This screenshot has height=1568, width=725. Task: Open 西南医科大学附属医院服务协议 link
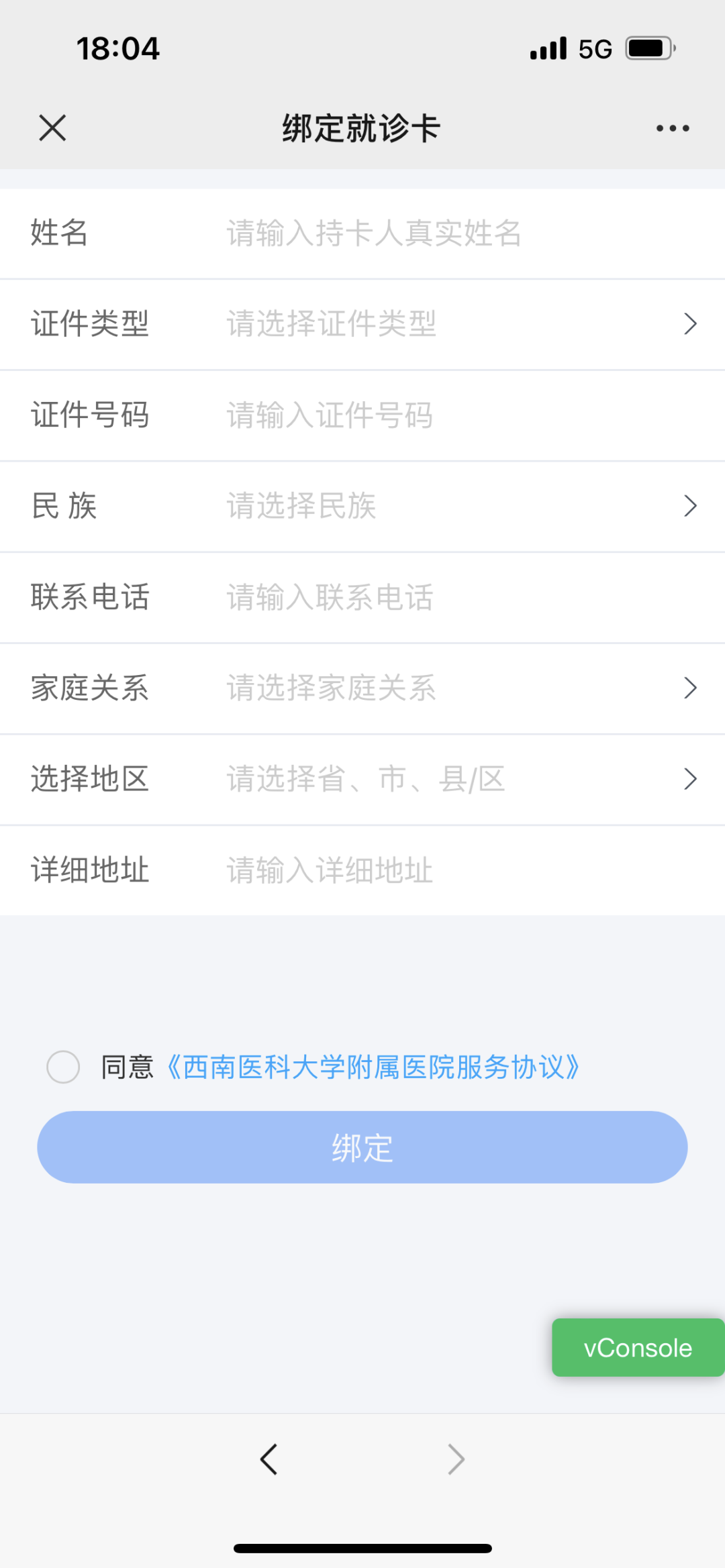[373, 1067]
